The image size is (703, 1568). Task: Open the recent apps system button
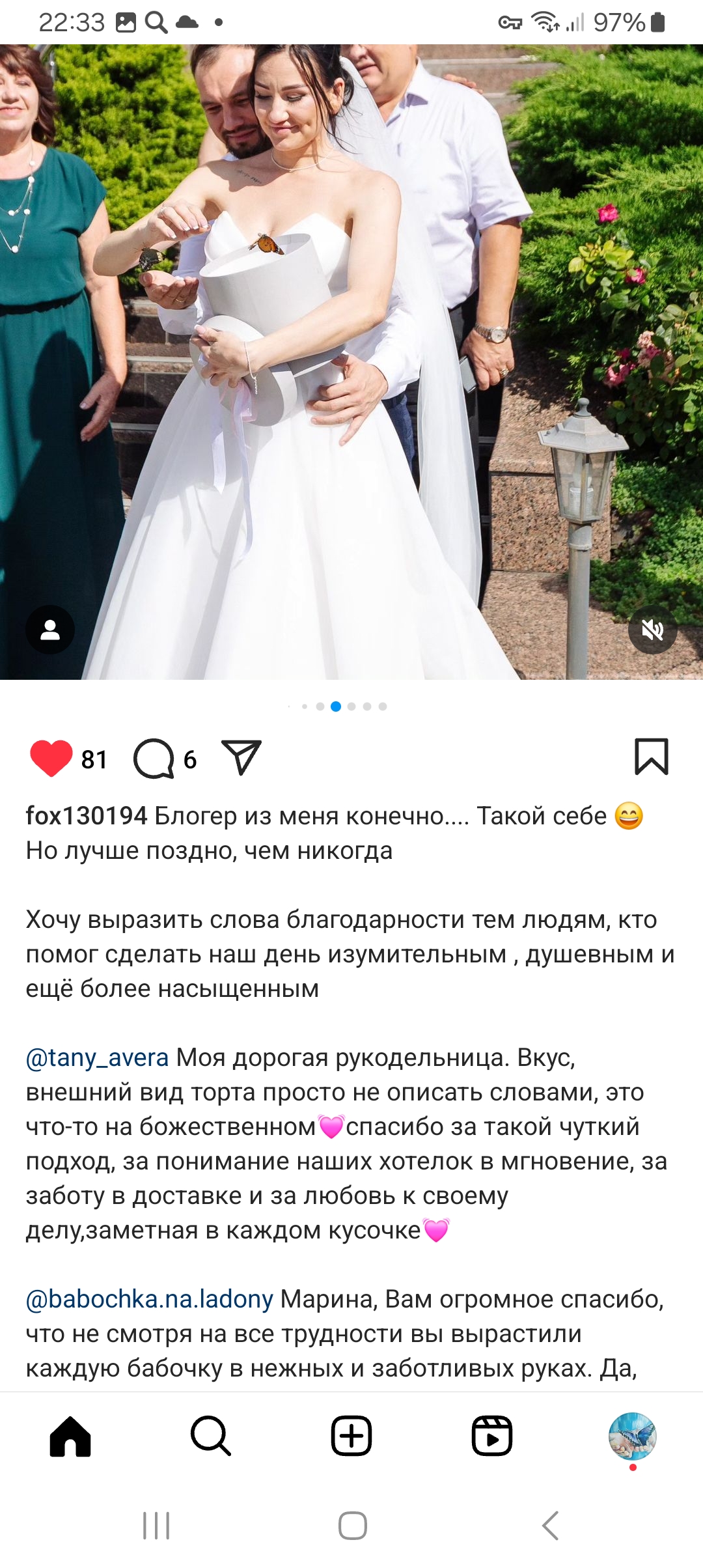pos(156,1526)
